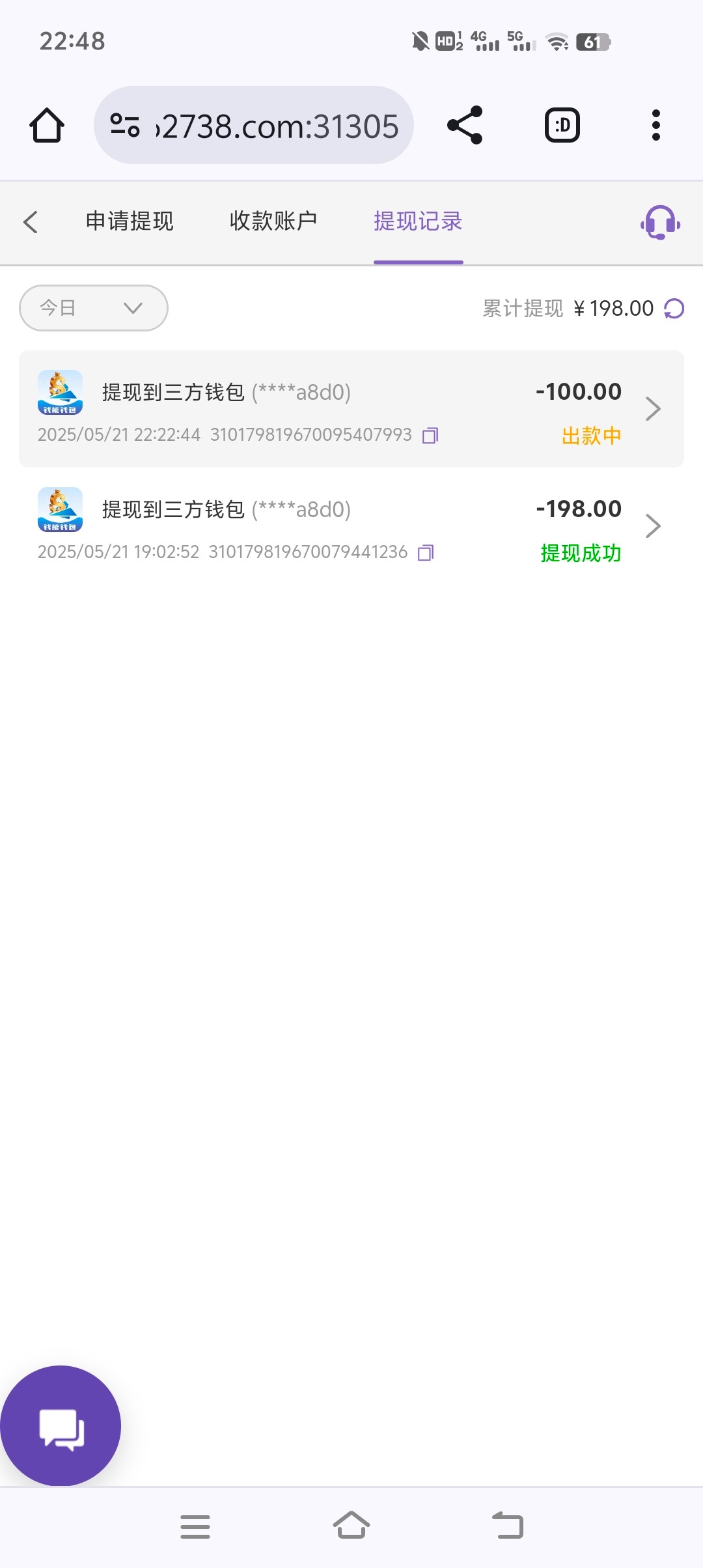
Task: Open the browser overflow menu
Action: tap(655, 125)
